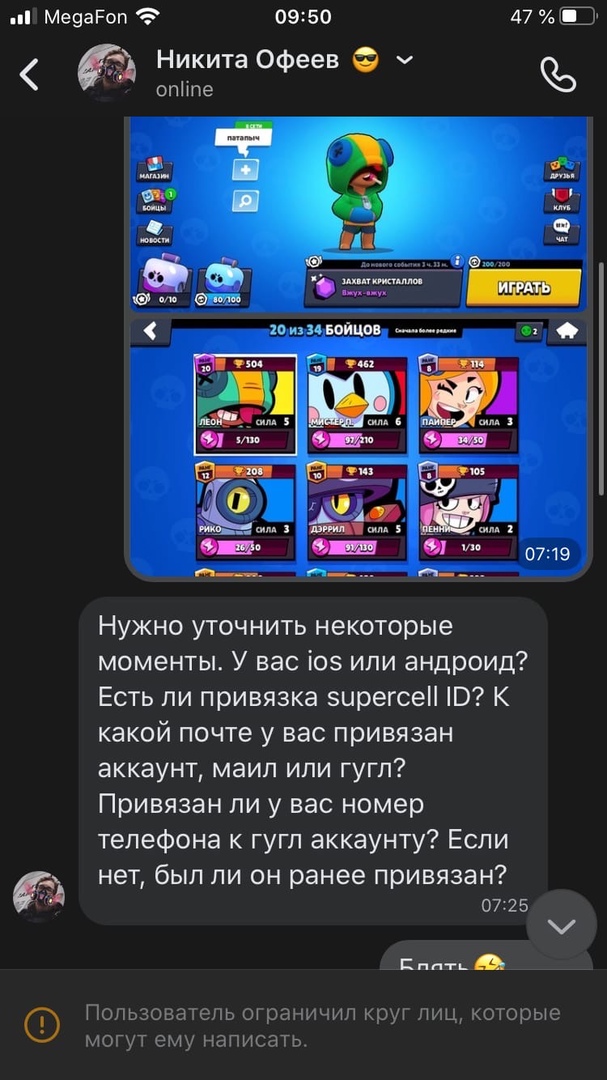The height and width of the screenshot is (1080, 607).
Task: Expand the dropdown next to Никита Офеев's name
Action: coord(404,61)
